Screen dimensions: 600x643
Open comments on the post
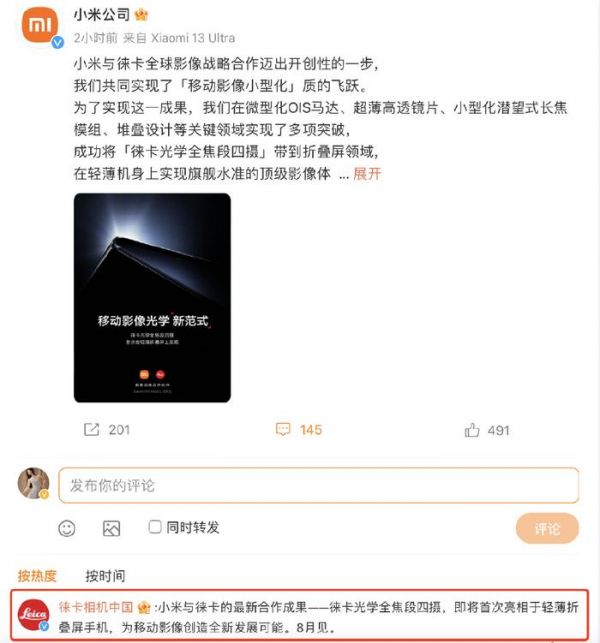tap(298, 430)
